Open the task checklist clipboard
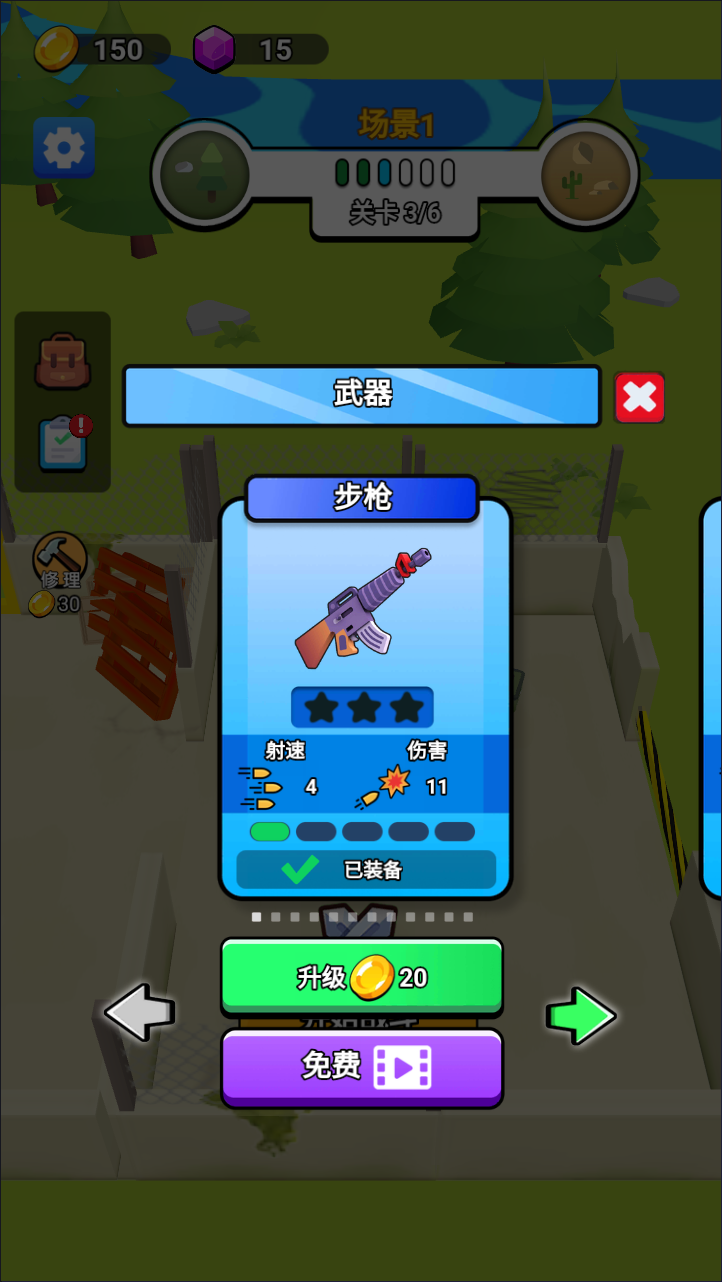 point(63,443)
